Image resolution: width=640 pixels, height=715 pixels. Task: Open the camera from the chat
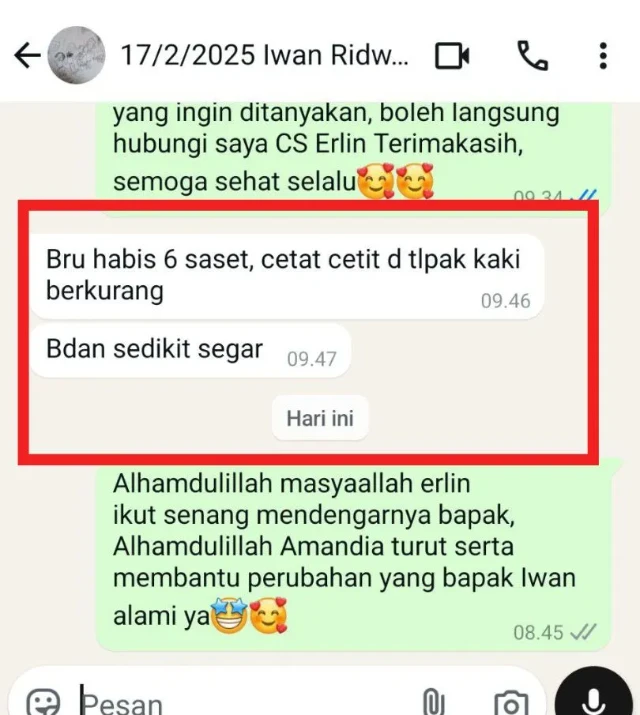coord(511,702)
